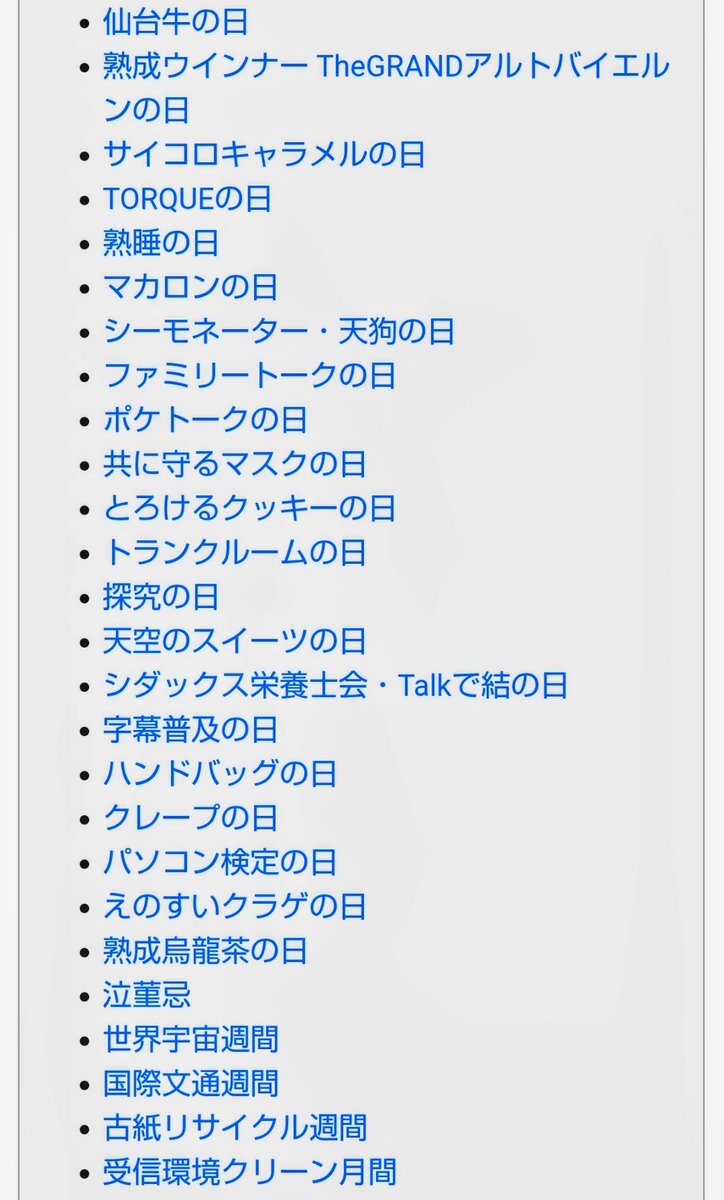Open the ポケトークの日 link
This screenshot has height=1200, width=724.
tap(205, 419)
